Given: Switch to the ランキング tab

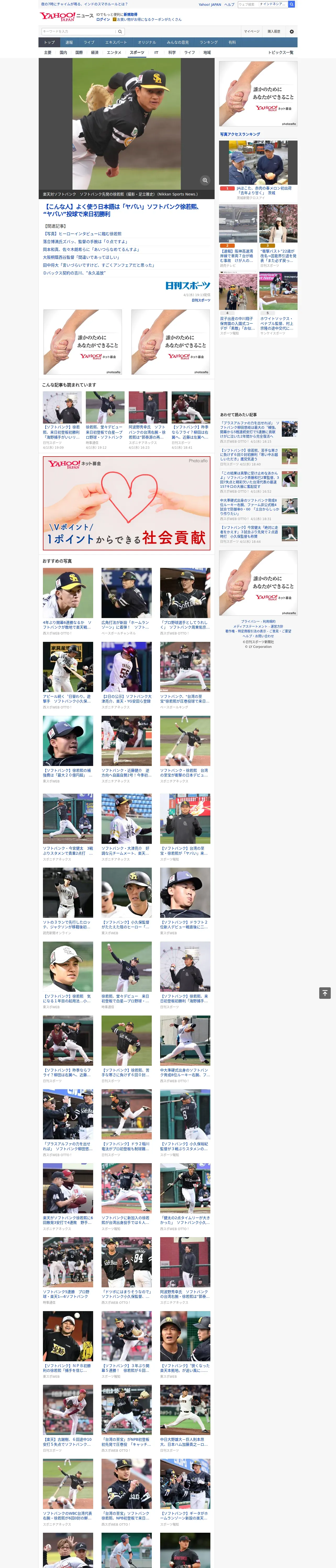Looking at the screenshot, I should pos(209,43).
